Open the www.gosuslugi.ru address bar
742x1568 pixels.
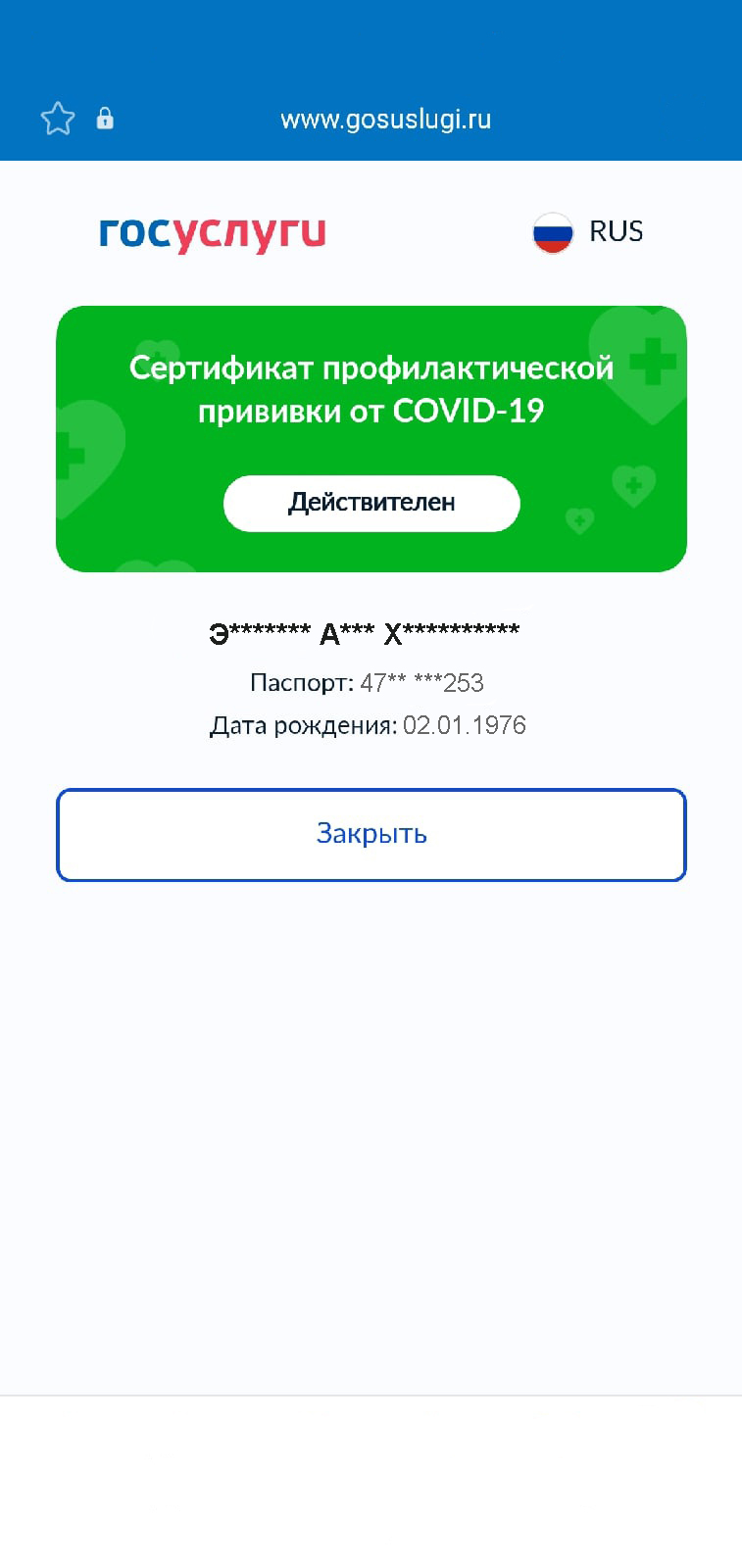(385, 120)
